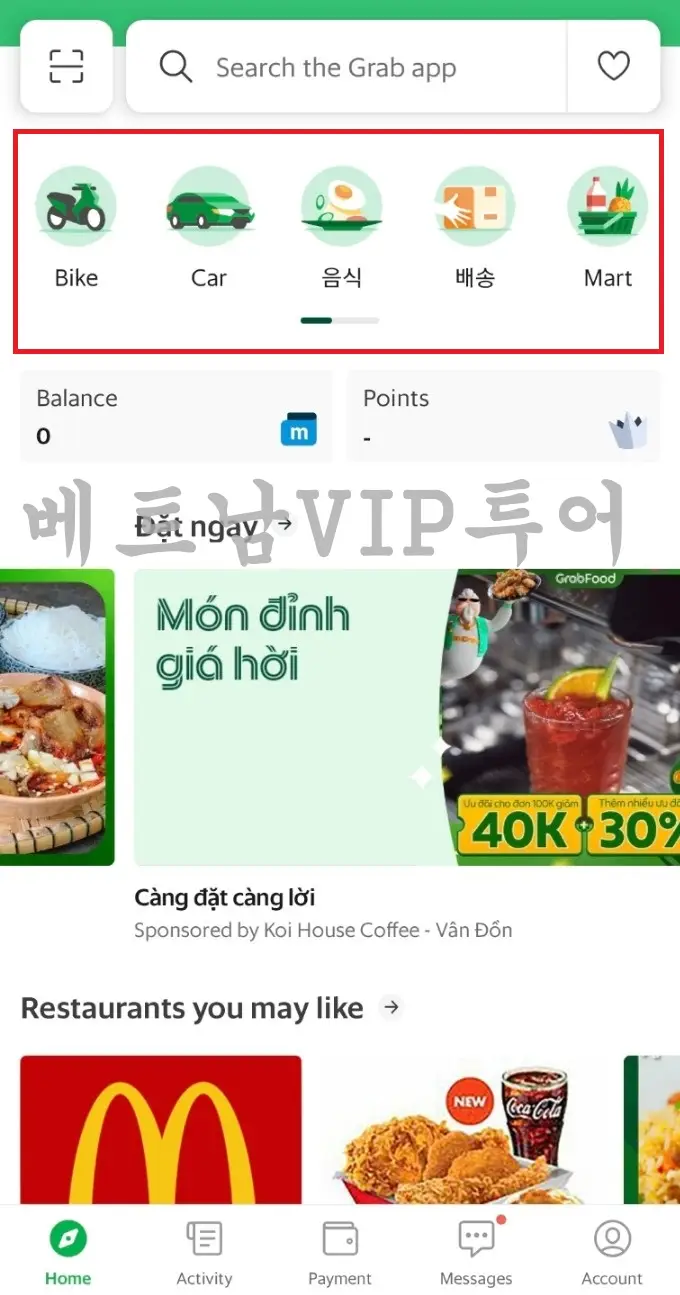
Task: Open the fried chicken restaurant card
Action: coord(463,1130)
